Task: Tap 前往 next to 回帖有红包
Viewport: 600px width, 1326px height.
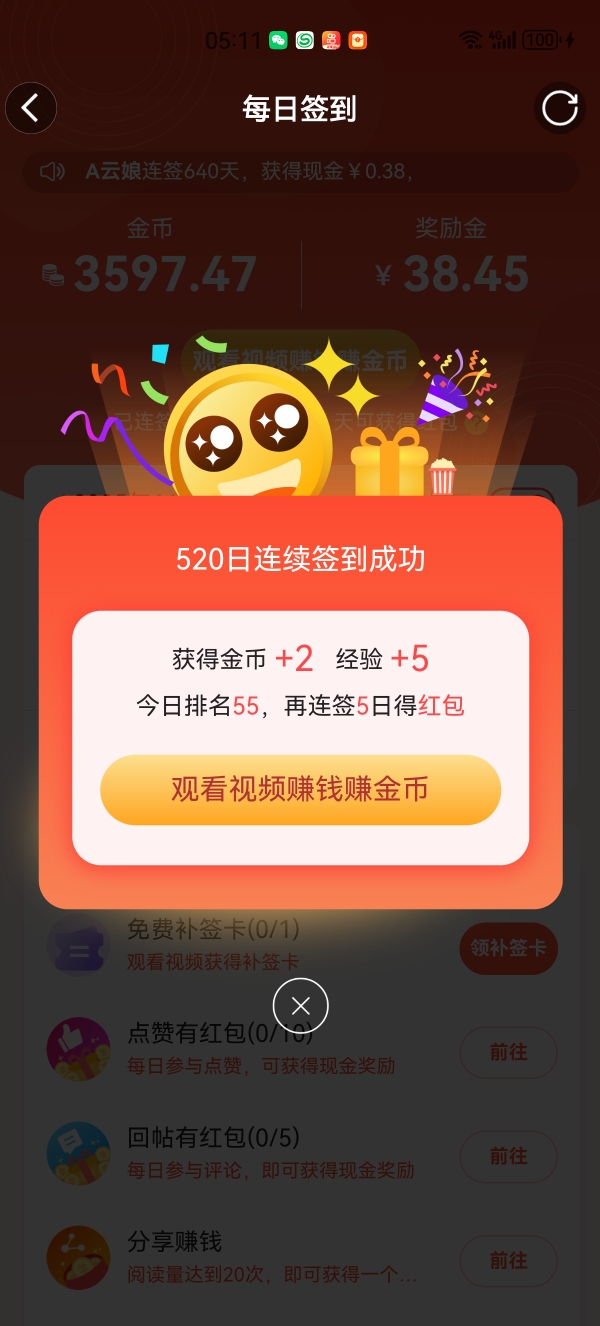Action: pos(508,1156)
